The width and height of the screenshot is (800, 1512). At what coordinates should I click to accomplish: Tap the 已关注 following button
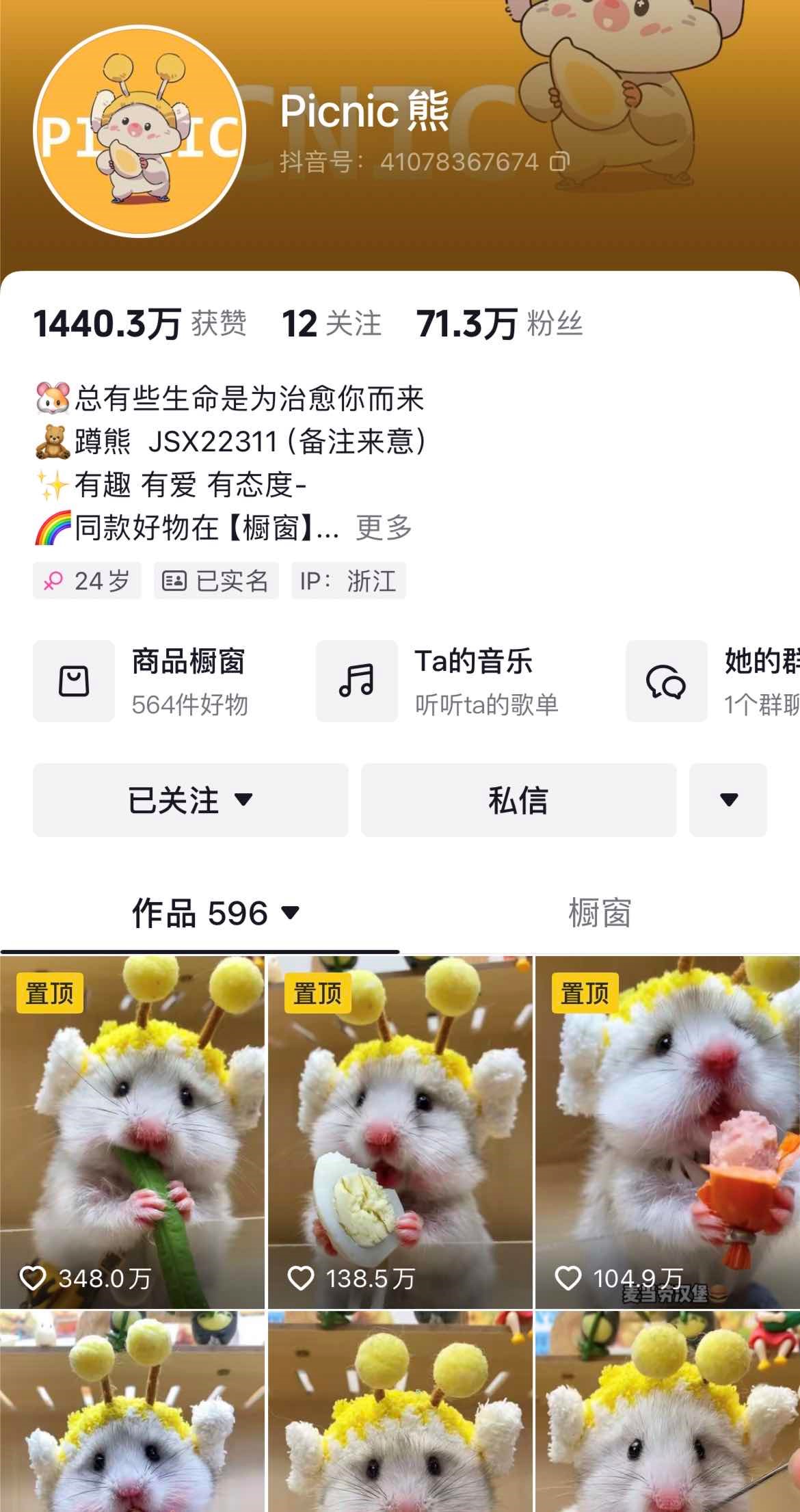coord(190,800)
